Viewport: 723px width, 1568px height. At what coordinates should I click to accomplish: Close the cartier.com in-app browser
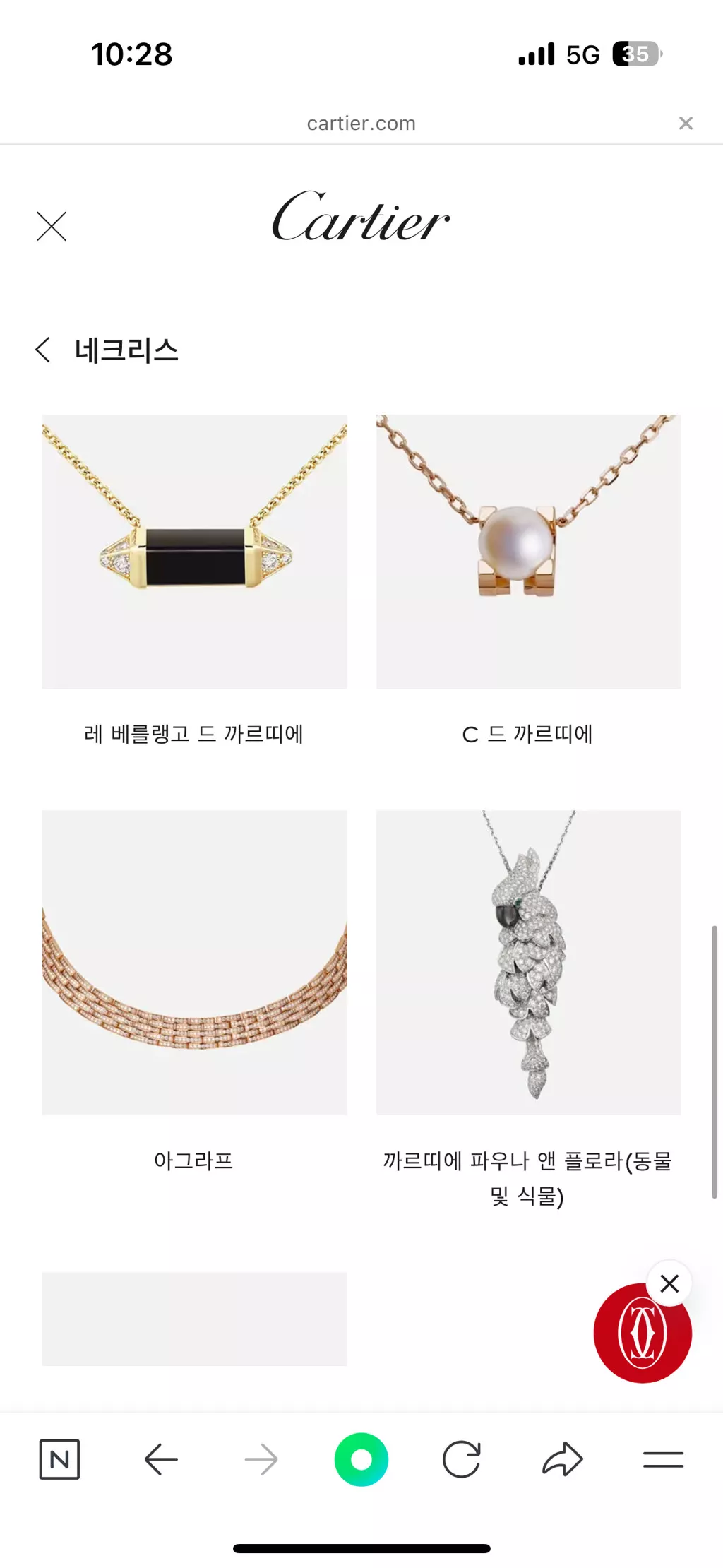point(685,124)
